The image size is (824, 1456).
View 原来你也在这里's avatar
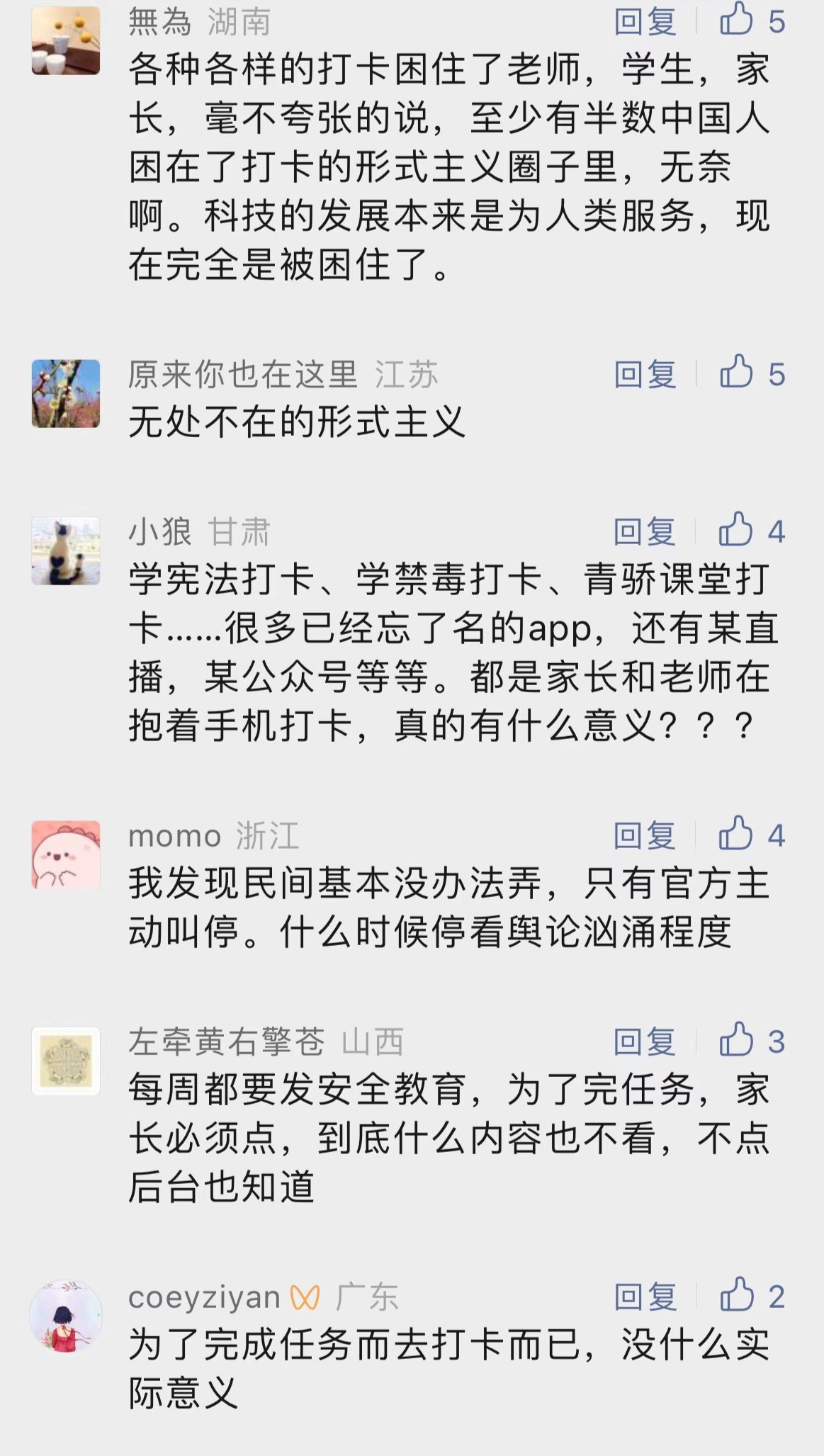[66, 393]
